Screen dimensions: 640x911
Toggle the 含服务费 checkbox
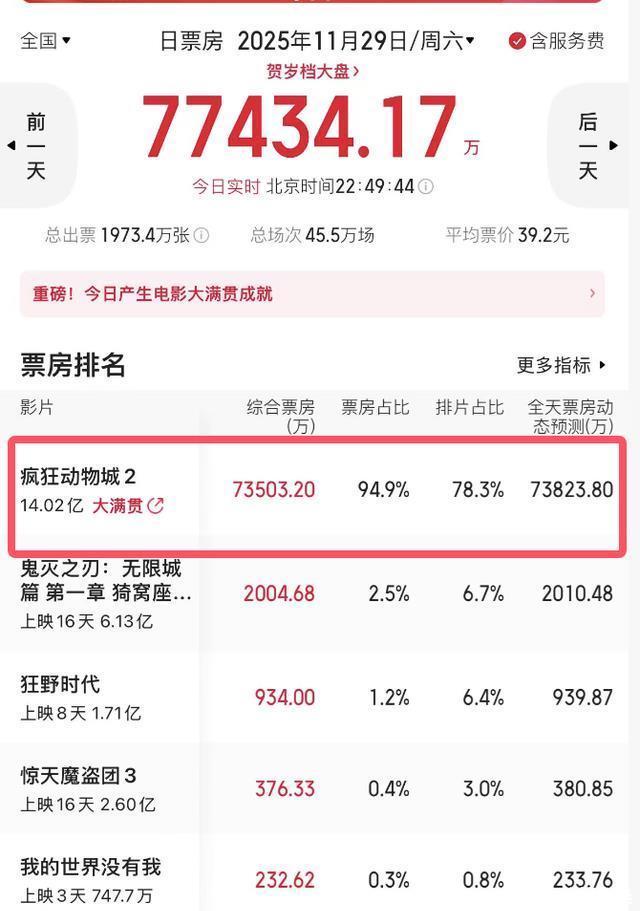click(x=556, y=41)
